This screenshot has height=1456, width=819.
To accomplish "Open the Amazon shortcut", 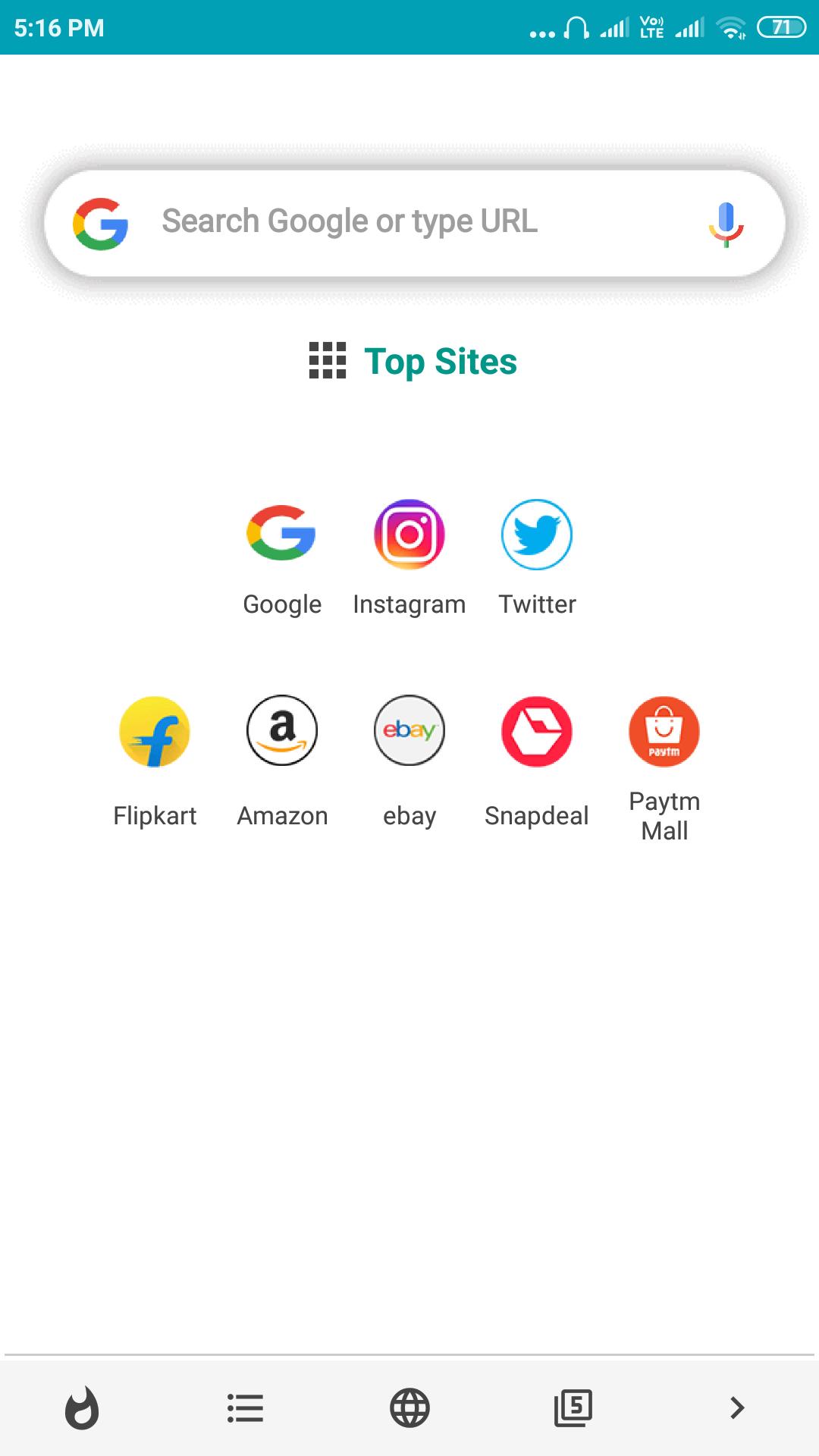I will pos(282,730).
